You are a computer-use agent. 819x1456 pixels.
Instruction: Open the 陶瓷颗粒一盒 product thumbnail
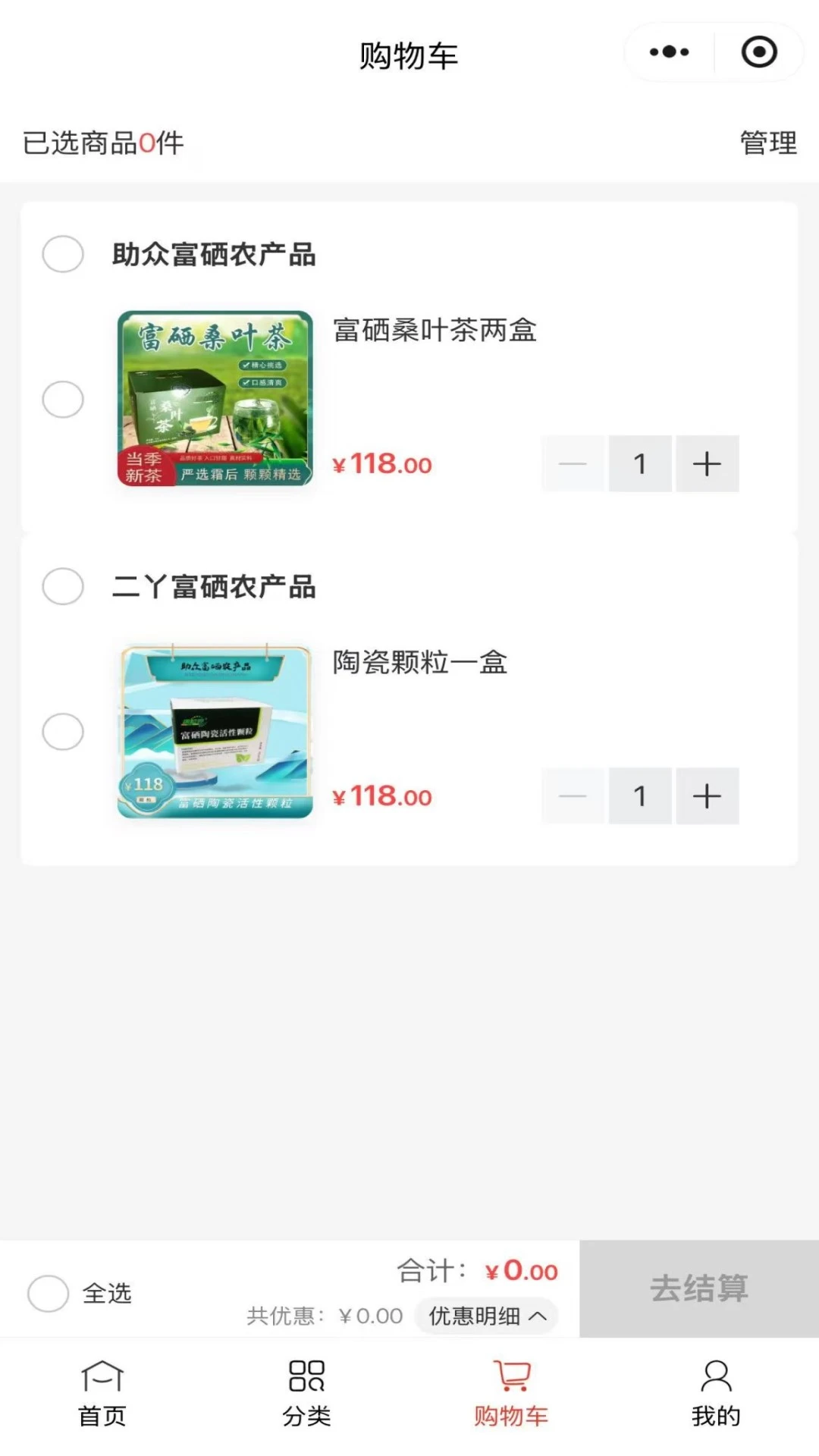(x=216, y=732)
